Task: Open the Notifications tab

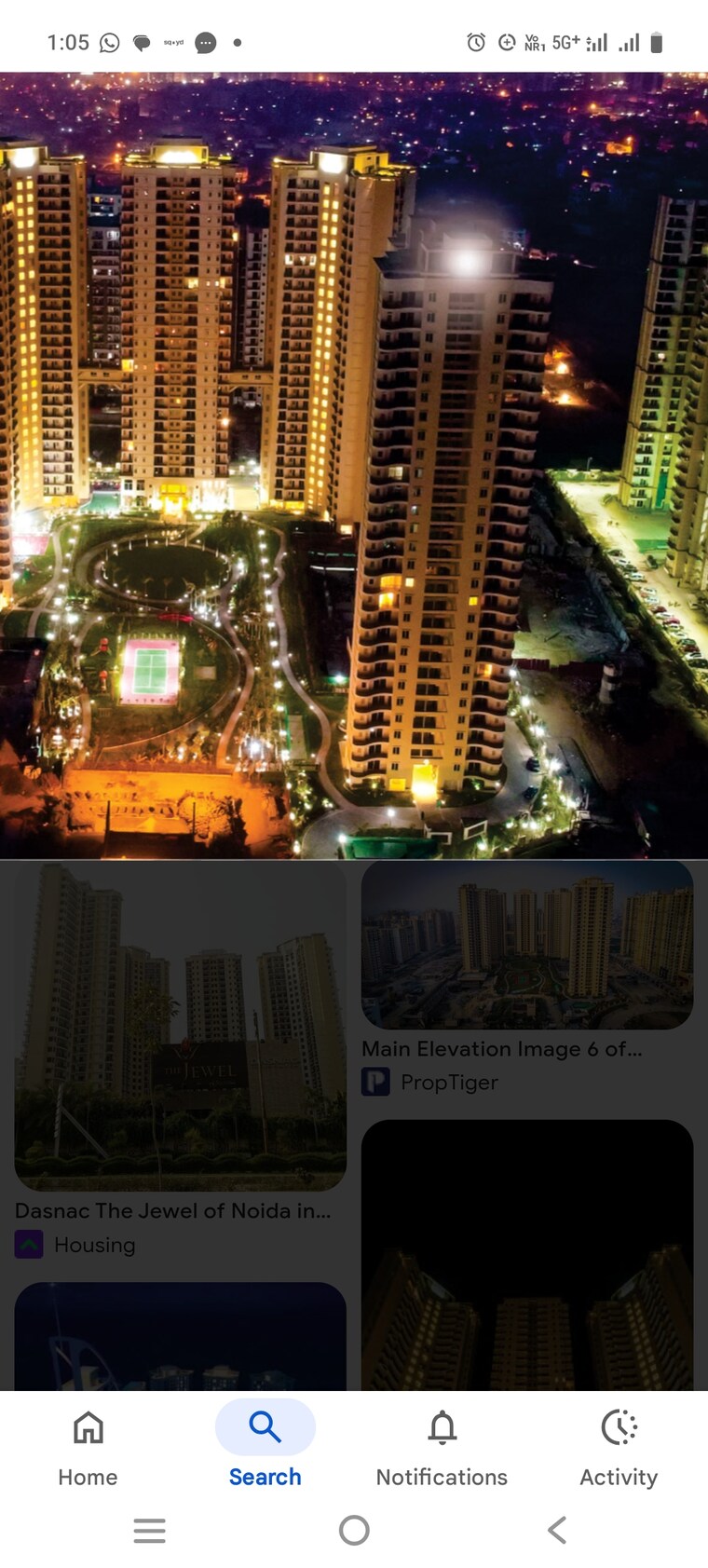Action: pos(442,1446)
